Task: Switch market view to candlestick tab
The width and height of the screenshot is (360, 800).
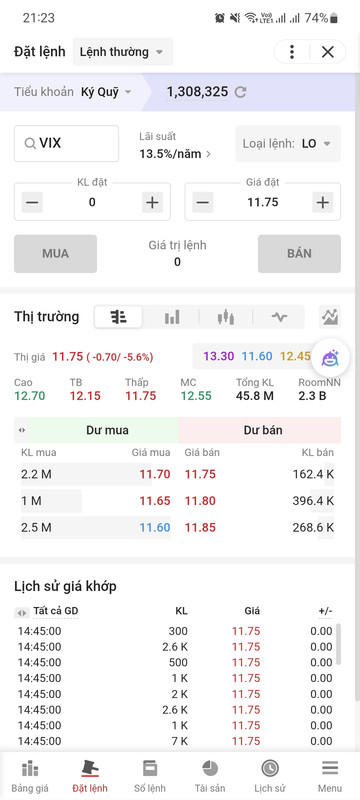Action: pos(225,317)
